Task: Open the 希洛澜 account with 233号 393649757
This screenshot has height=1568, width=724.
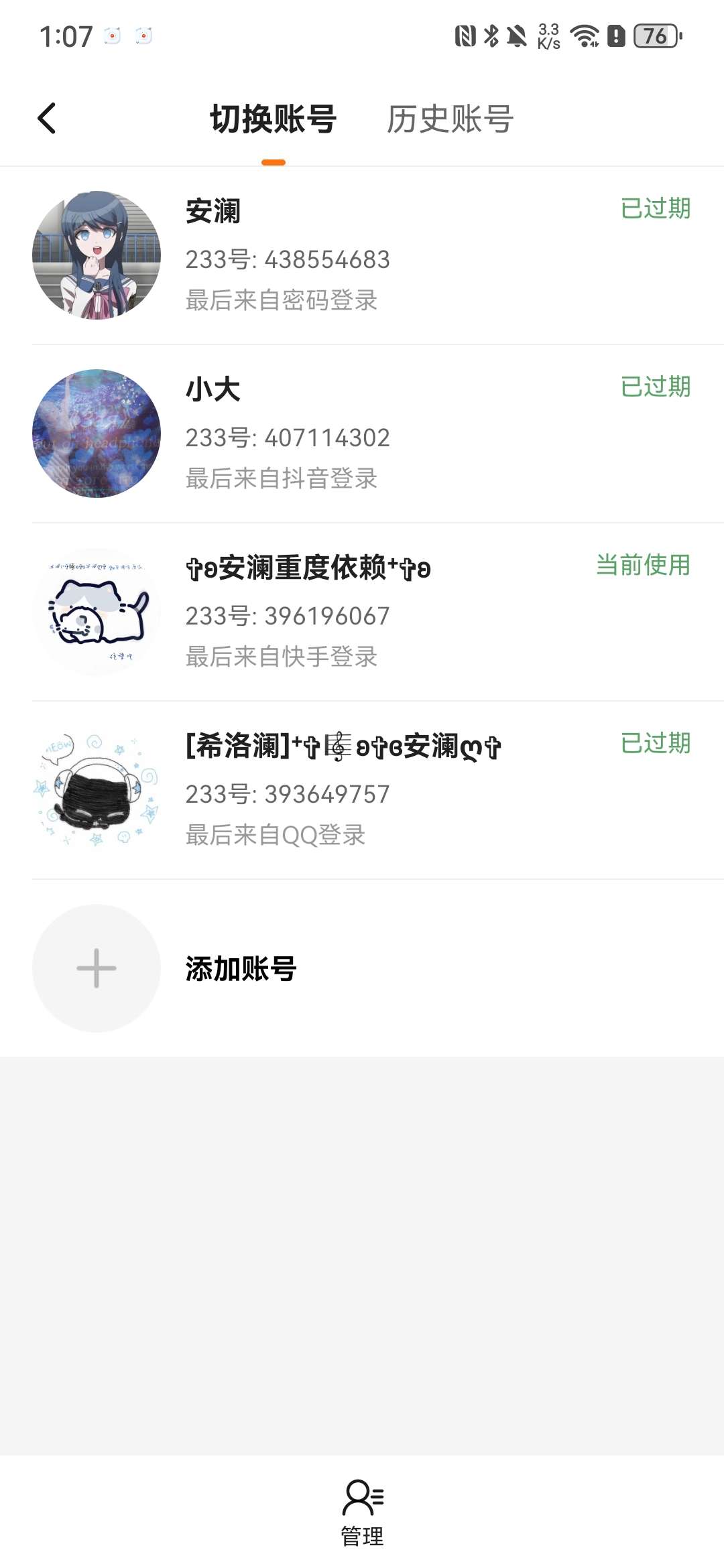Action: point(362,790)
